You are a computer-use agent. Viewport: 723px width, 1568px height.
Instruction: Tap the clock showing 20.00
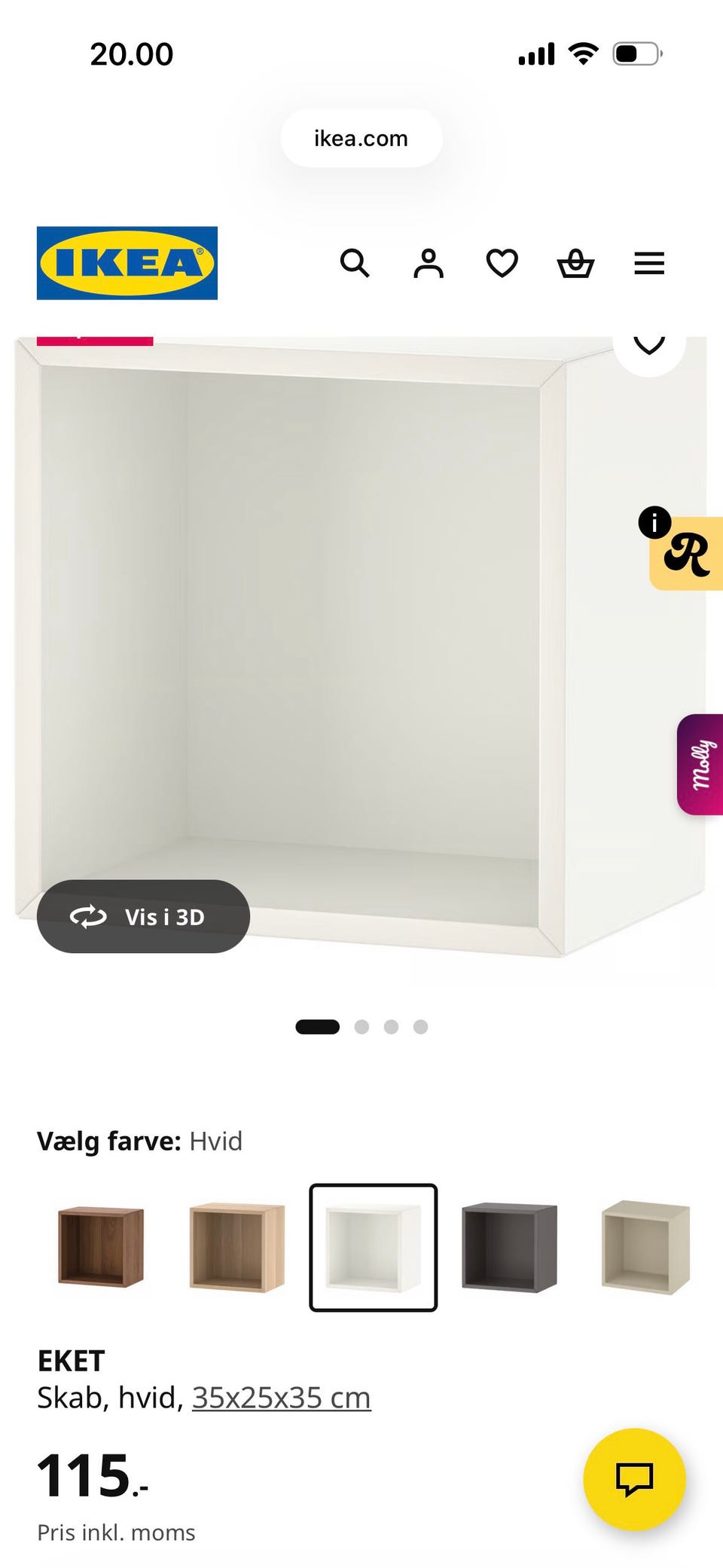133,53
